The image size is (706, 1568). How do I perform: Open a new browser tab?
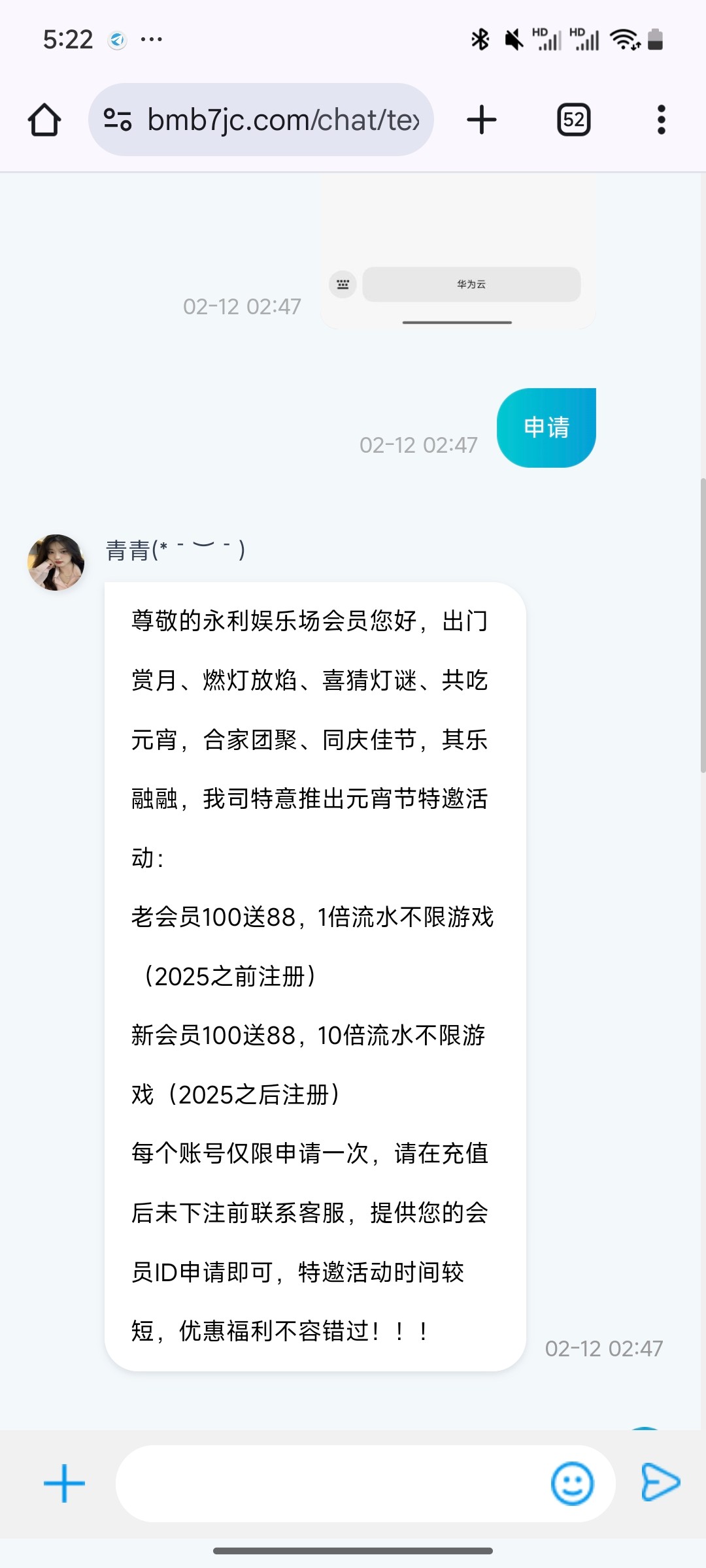coord(482,120)
